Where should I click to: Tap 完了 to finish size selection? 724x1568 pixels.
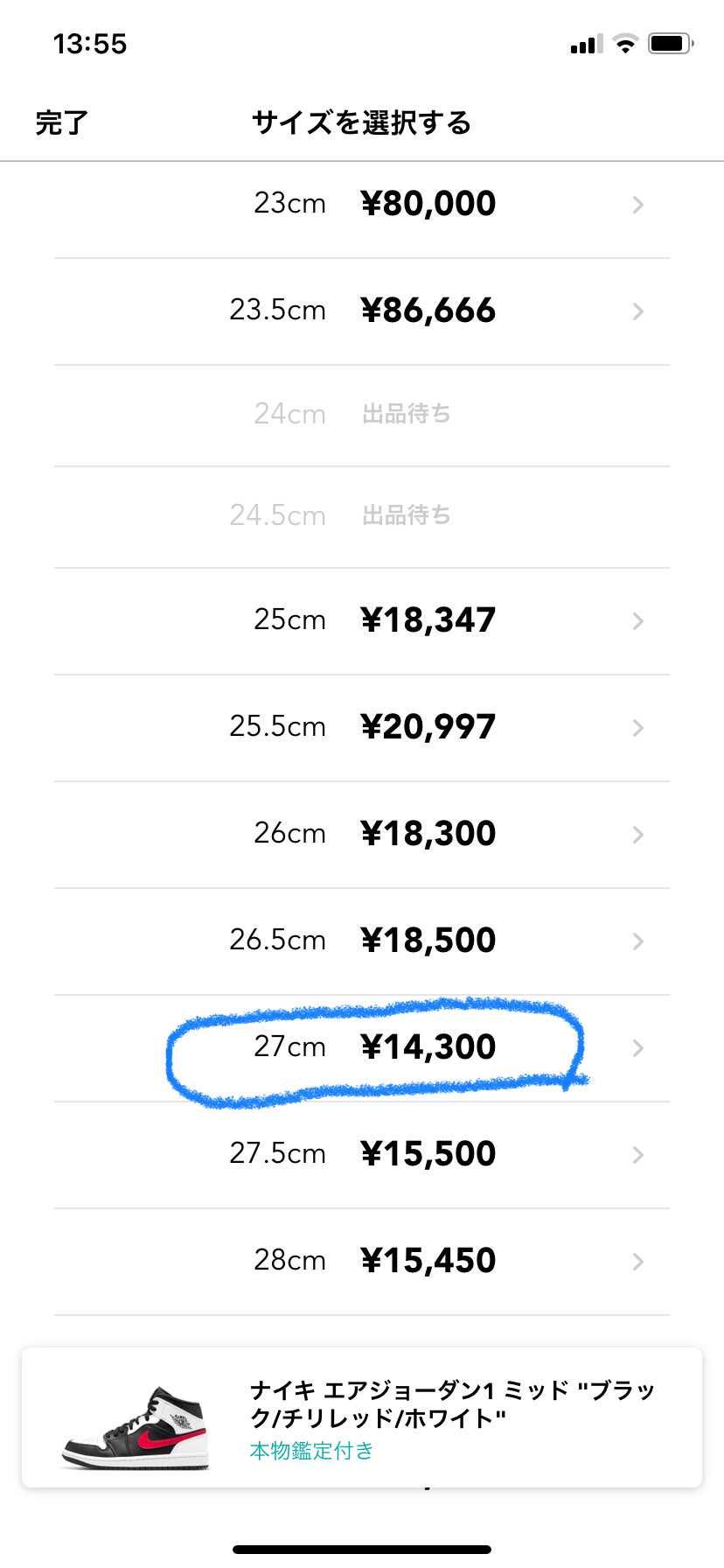click(61, 122)
